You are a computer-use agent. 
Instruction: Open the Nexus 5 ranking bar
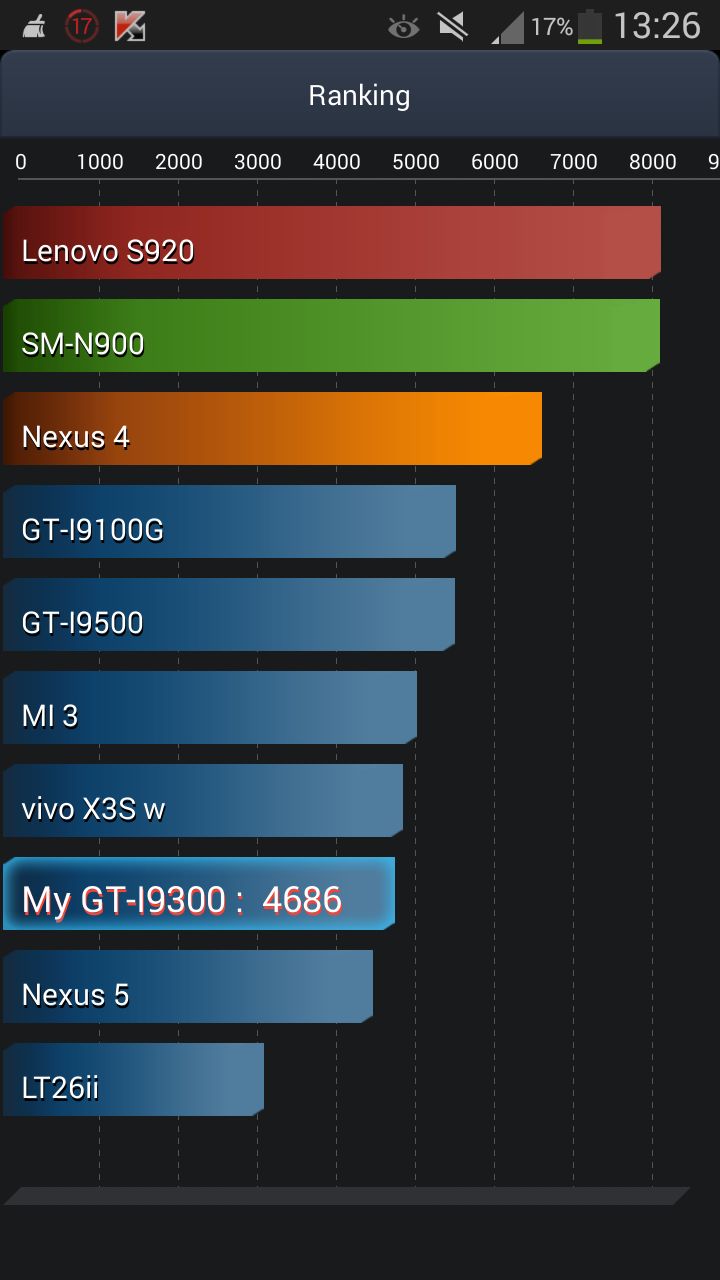188,987
